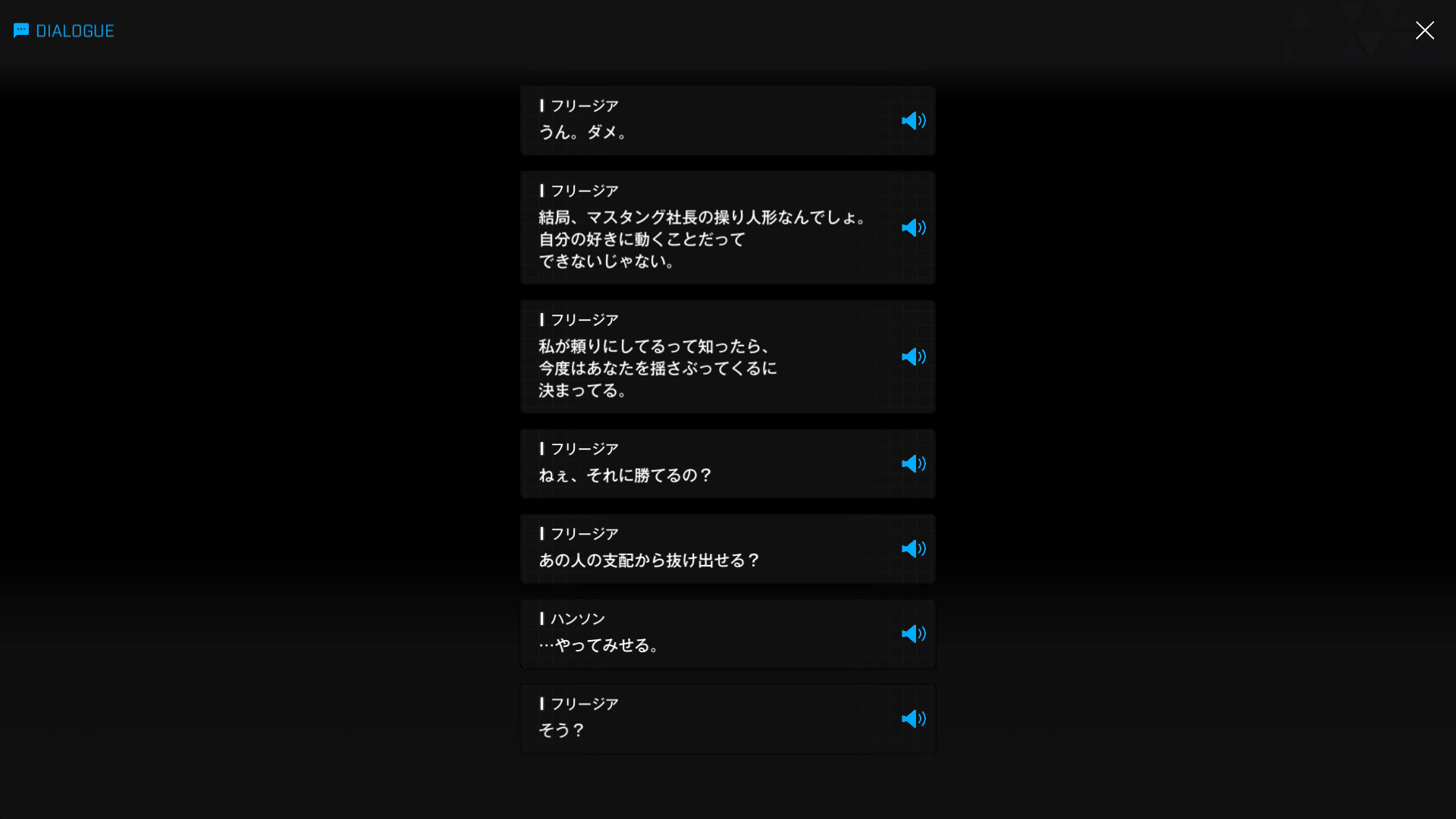Image resolution: width=1456 pixels, height=819 pixels.
Task: Close the dialogue log
Action: click(x=1424, y=30)
